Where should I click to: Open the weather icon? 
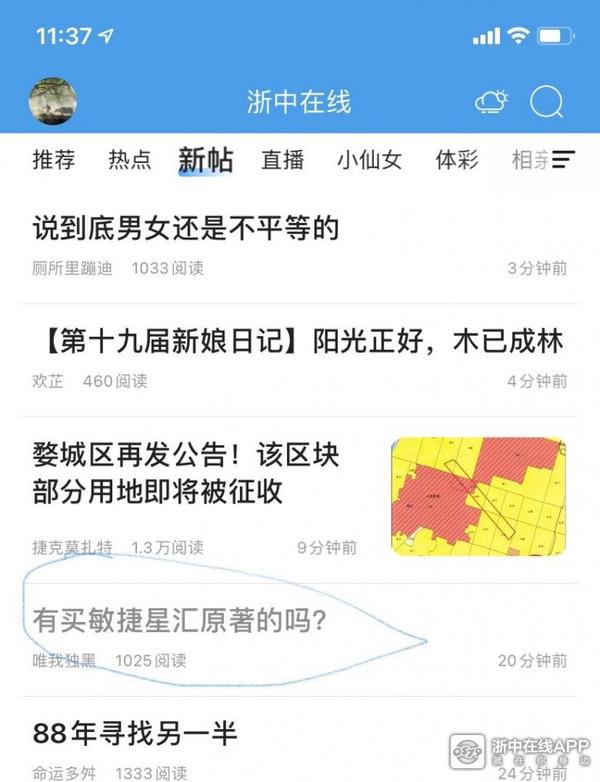pos(491,102)
